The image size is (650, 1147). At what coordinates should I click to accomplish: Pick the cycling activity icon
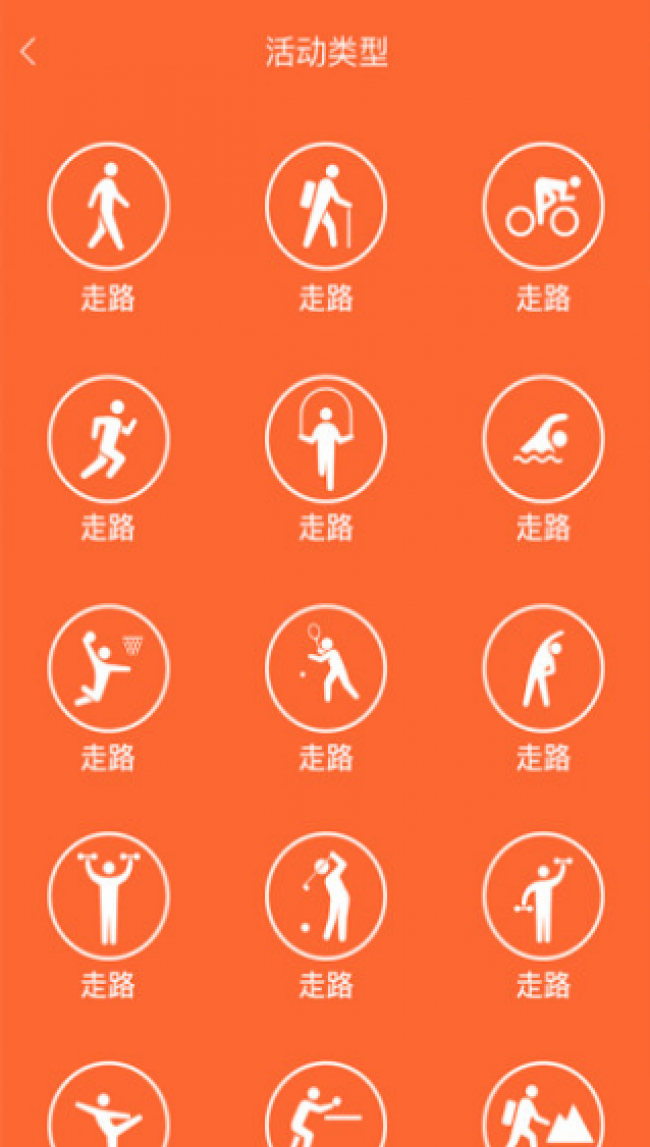542,207
